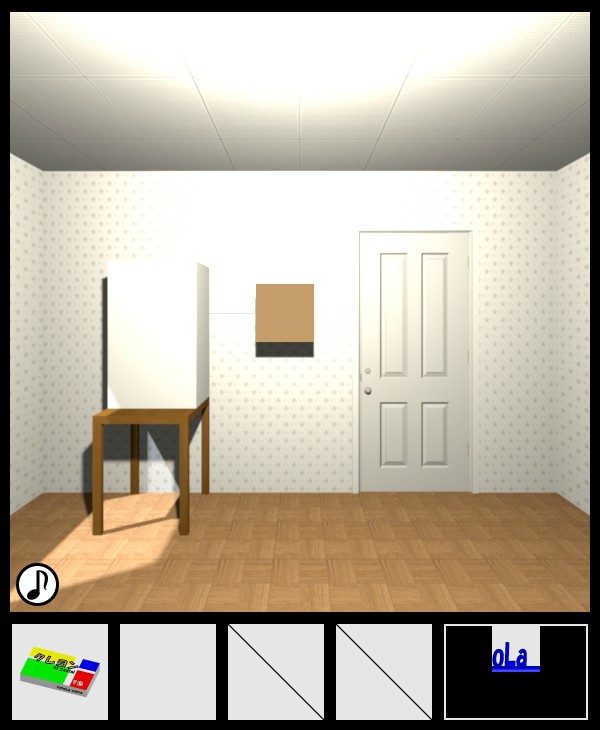Toggle the music note sound button

tap(37, 584)
